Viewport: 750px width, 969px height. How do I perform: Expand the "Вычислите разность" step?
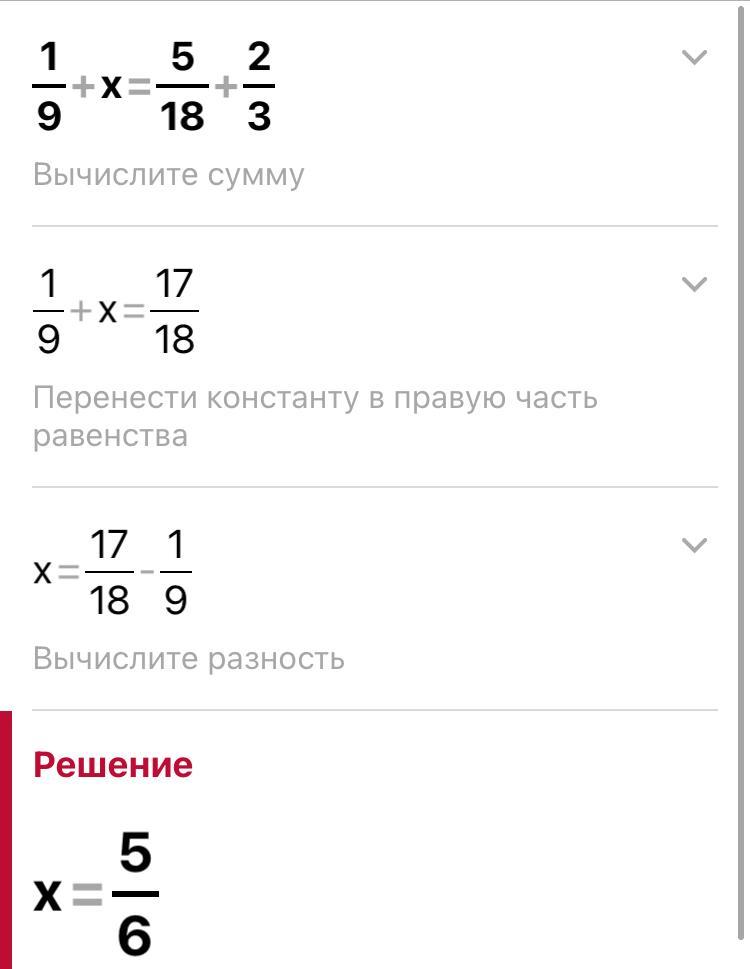tap(694, 545)
